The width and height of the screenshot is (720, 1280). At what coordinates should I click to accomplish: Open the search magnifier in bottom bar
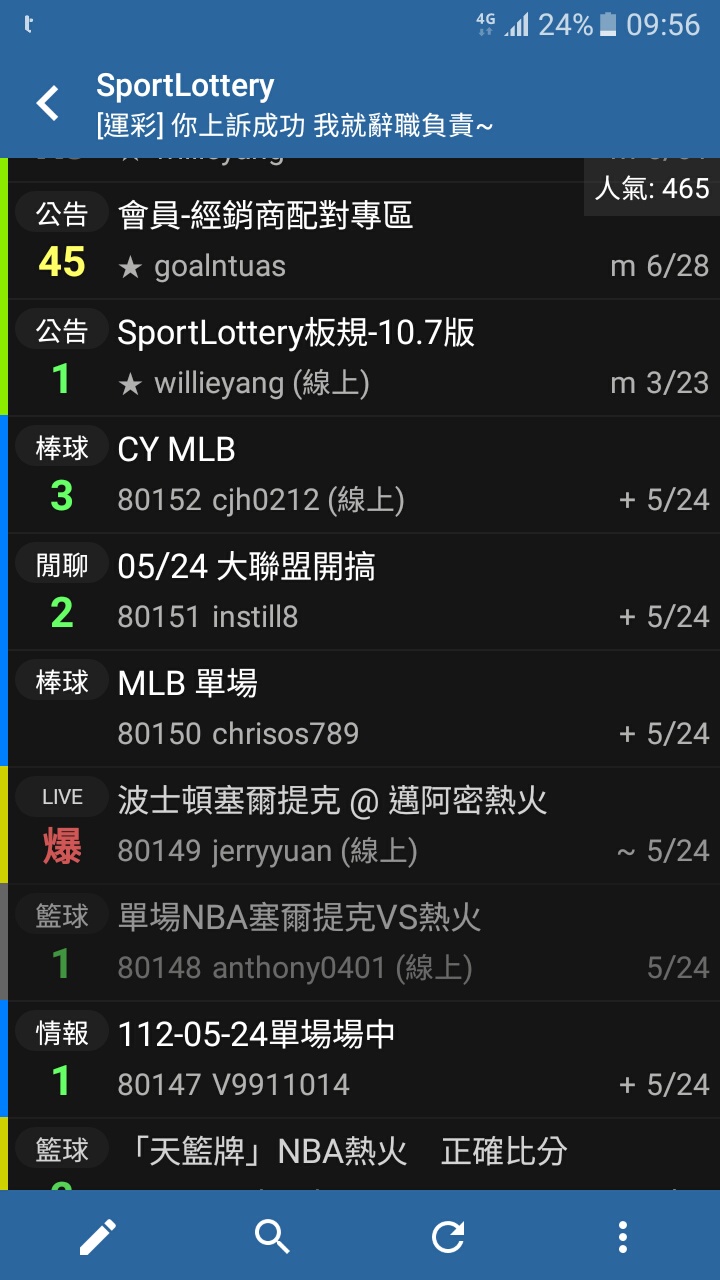tap(272, 1237)
